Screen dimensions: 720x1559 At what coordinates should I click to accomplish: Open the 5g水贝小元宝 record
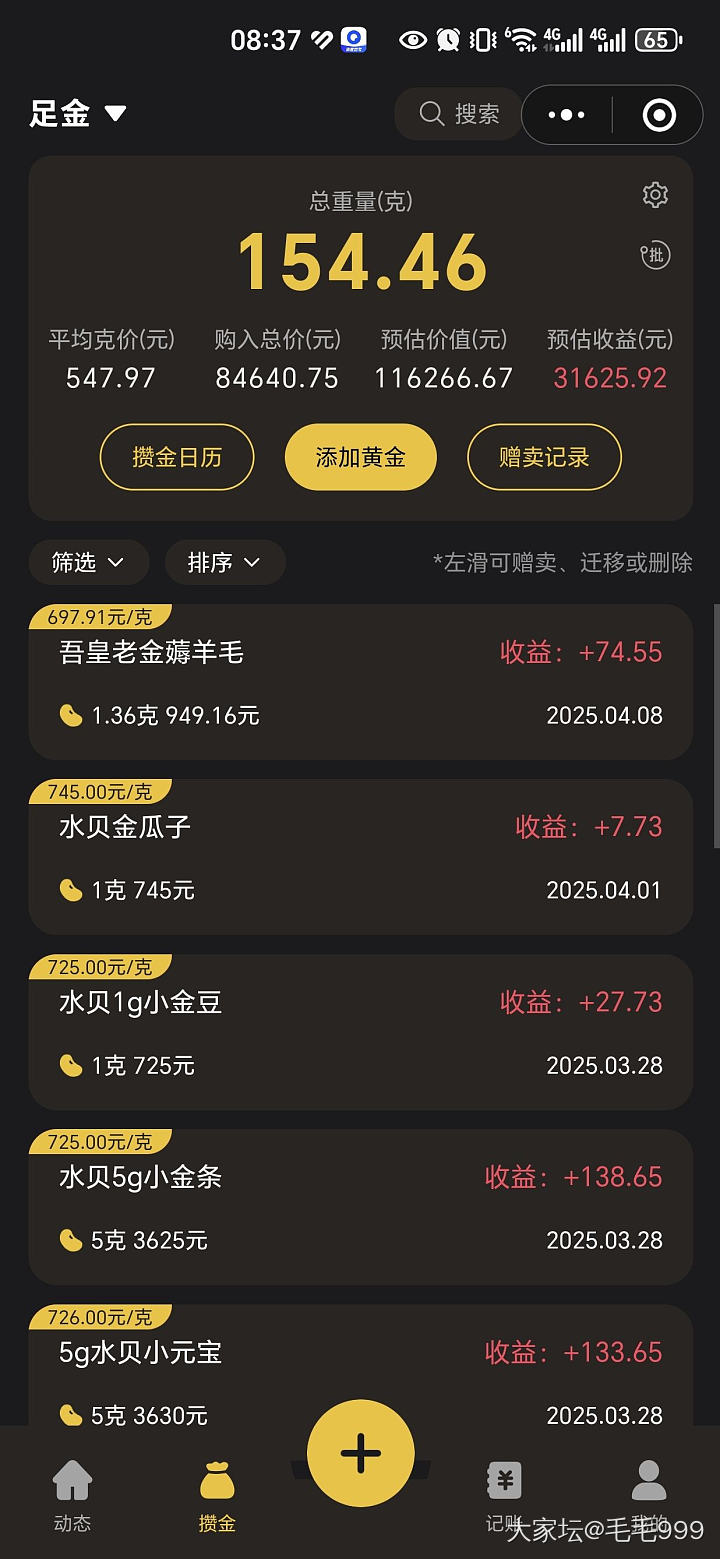click(x=360, y=1370)
